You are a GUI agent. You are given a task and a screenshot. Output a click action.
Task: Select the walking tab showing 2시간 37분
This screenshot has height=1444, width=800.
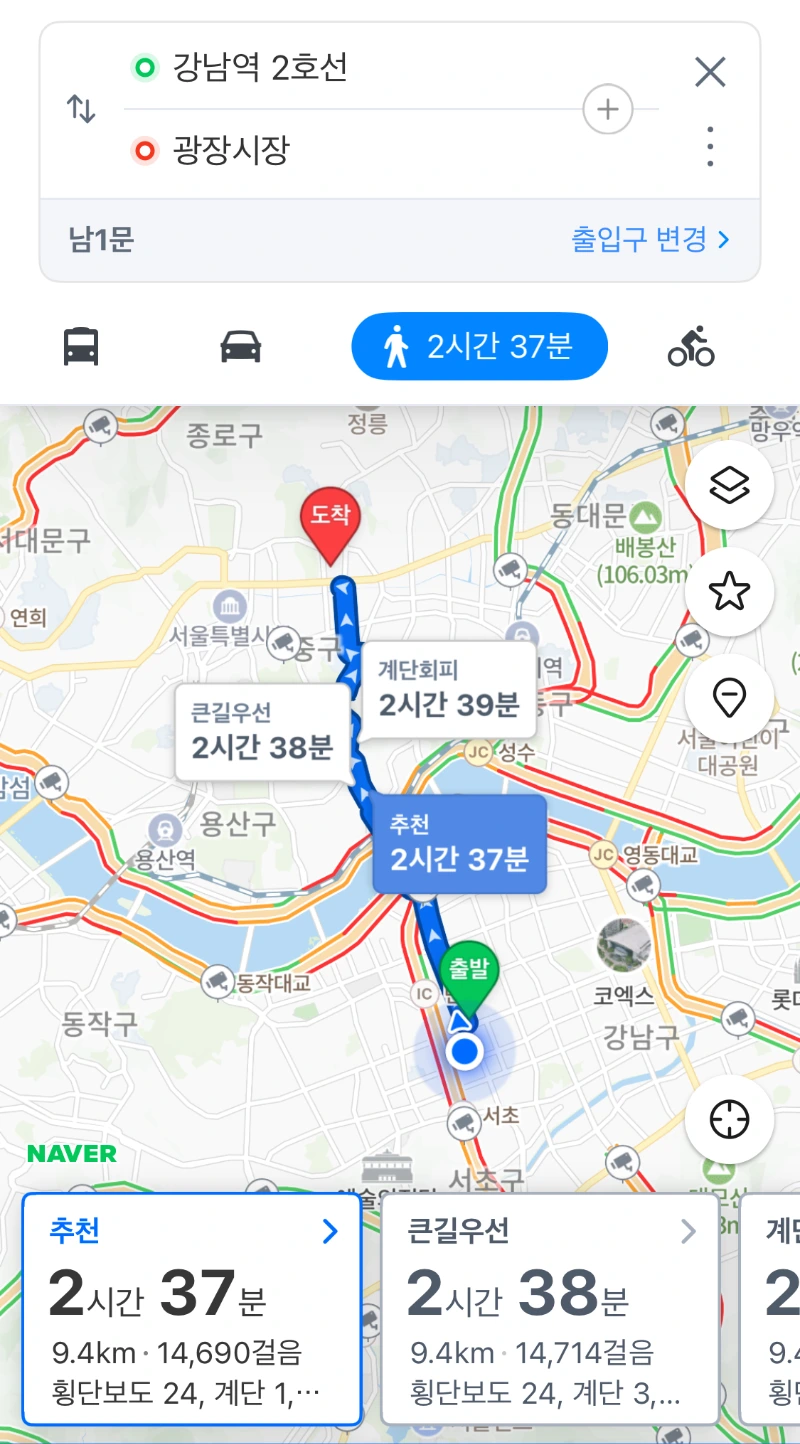tap(480, 347)
